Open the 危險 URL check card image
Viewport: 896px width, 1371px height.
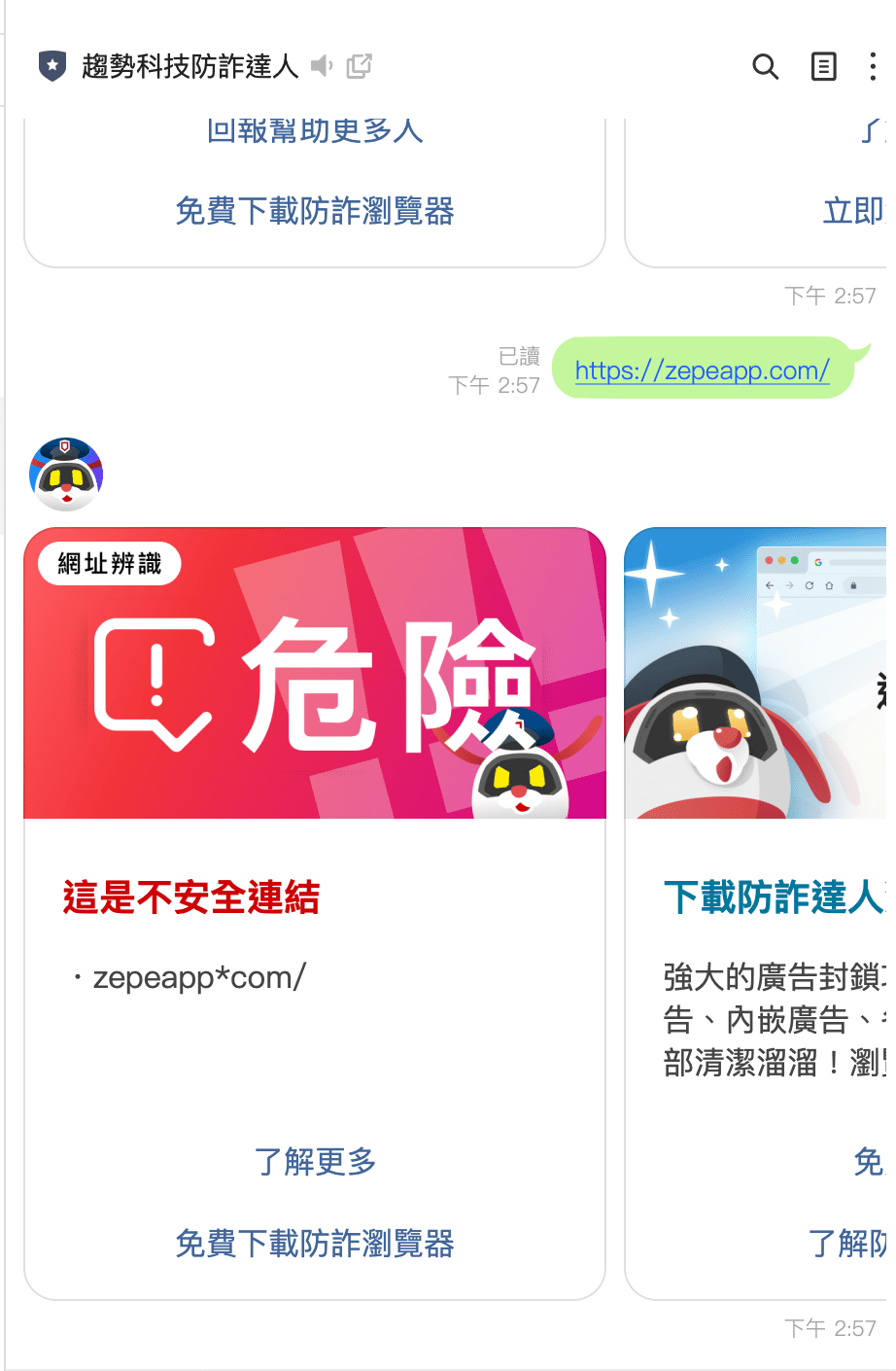[314, 673]
